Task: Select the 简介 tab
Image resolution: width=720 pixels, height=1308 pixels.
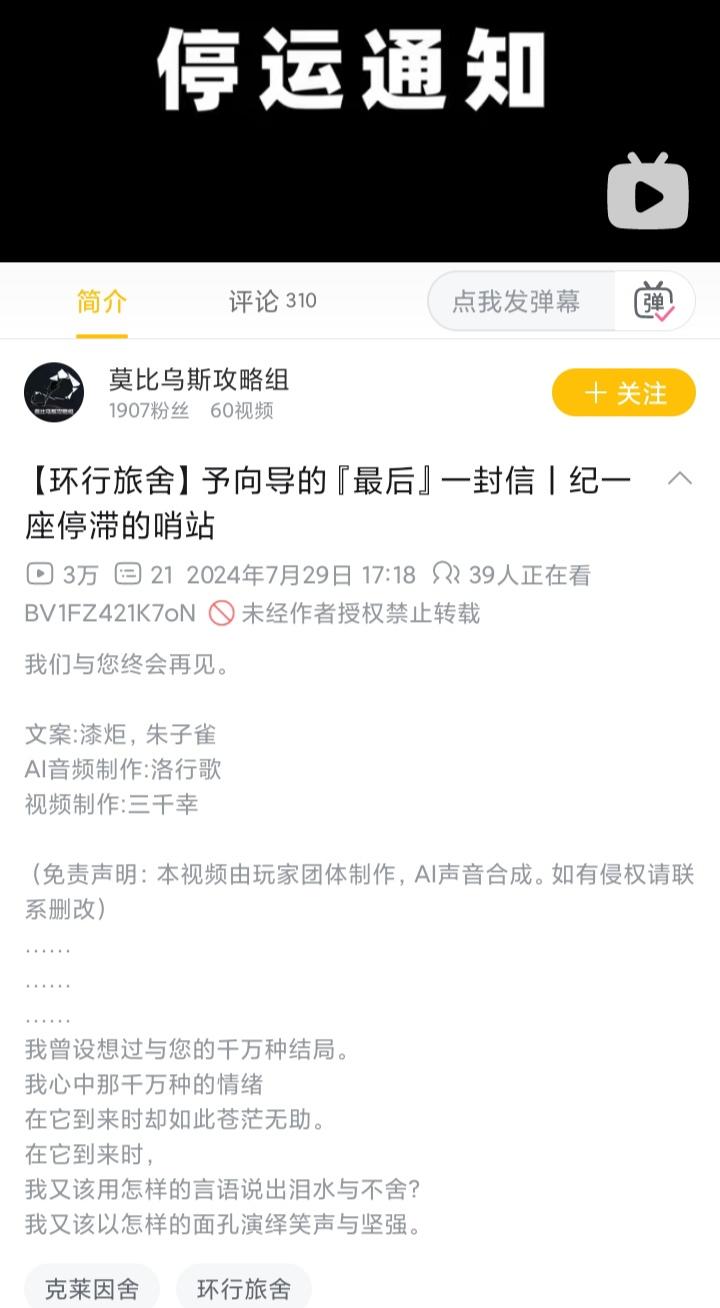Action: (101, 301)
